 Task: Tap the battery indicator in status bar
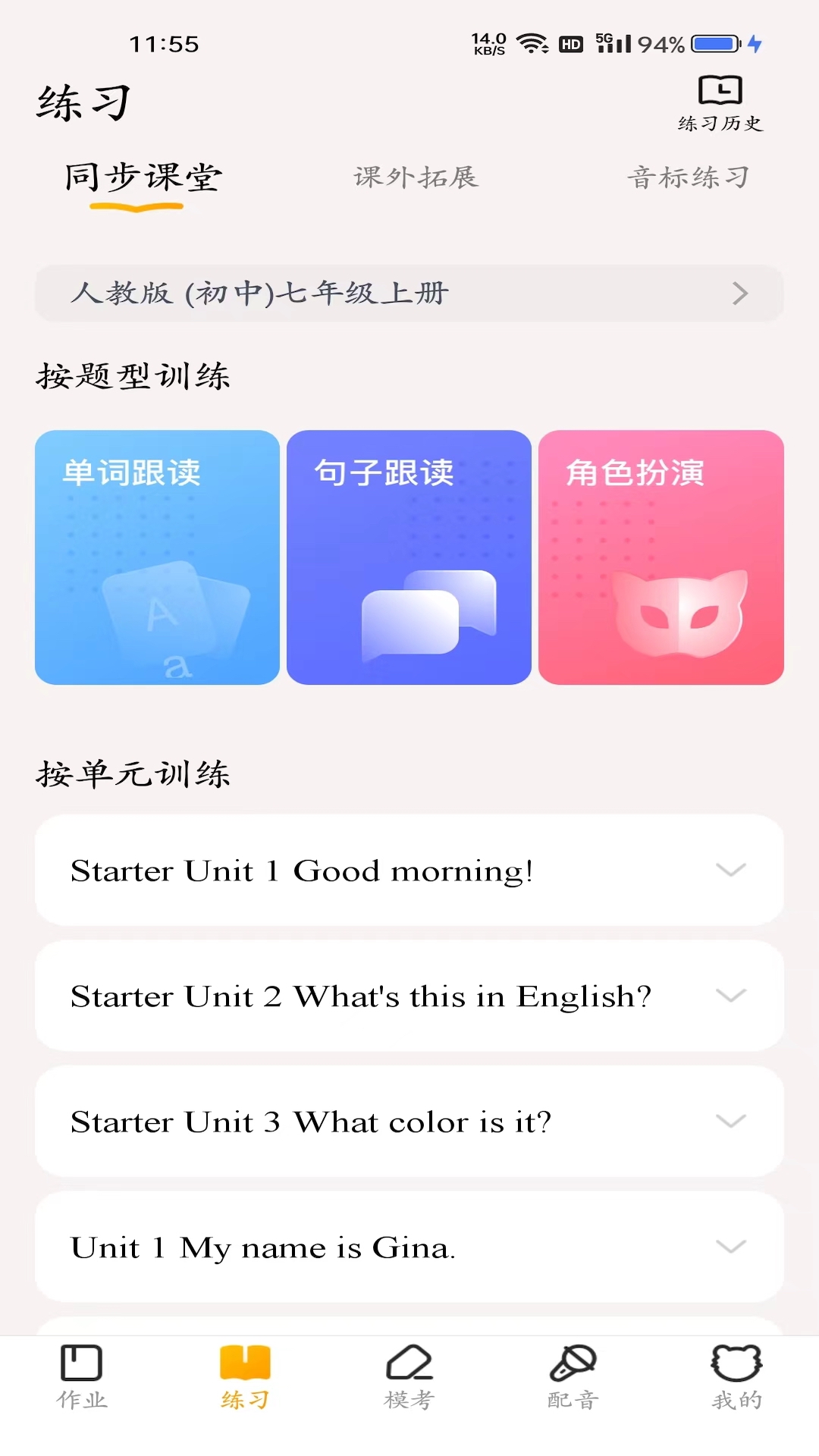click(716, 44)
